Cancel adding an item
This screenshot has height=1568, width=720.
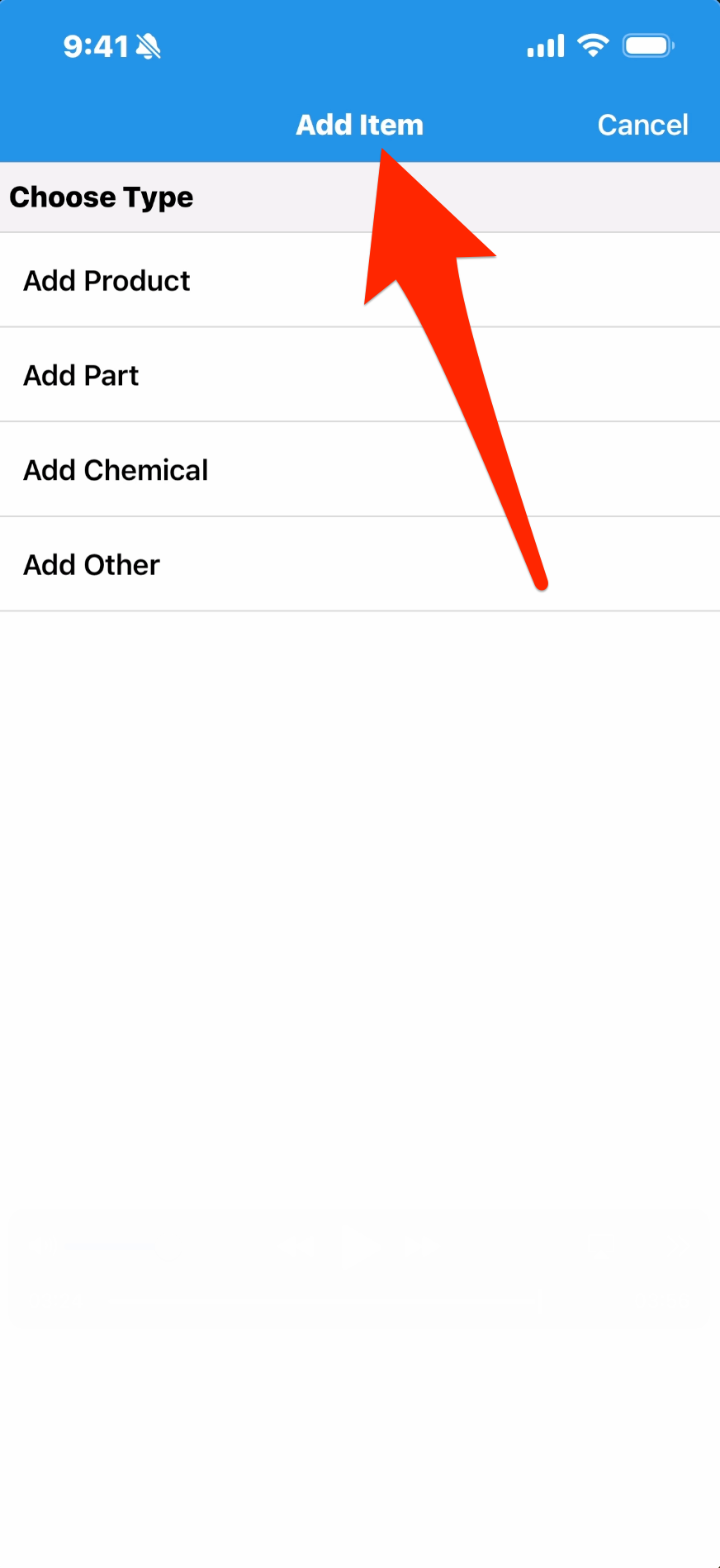642,125
